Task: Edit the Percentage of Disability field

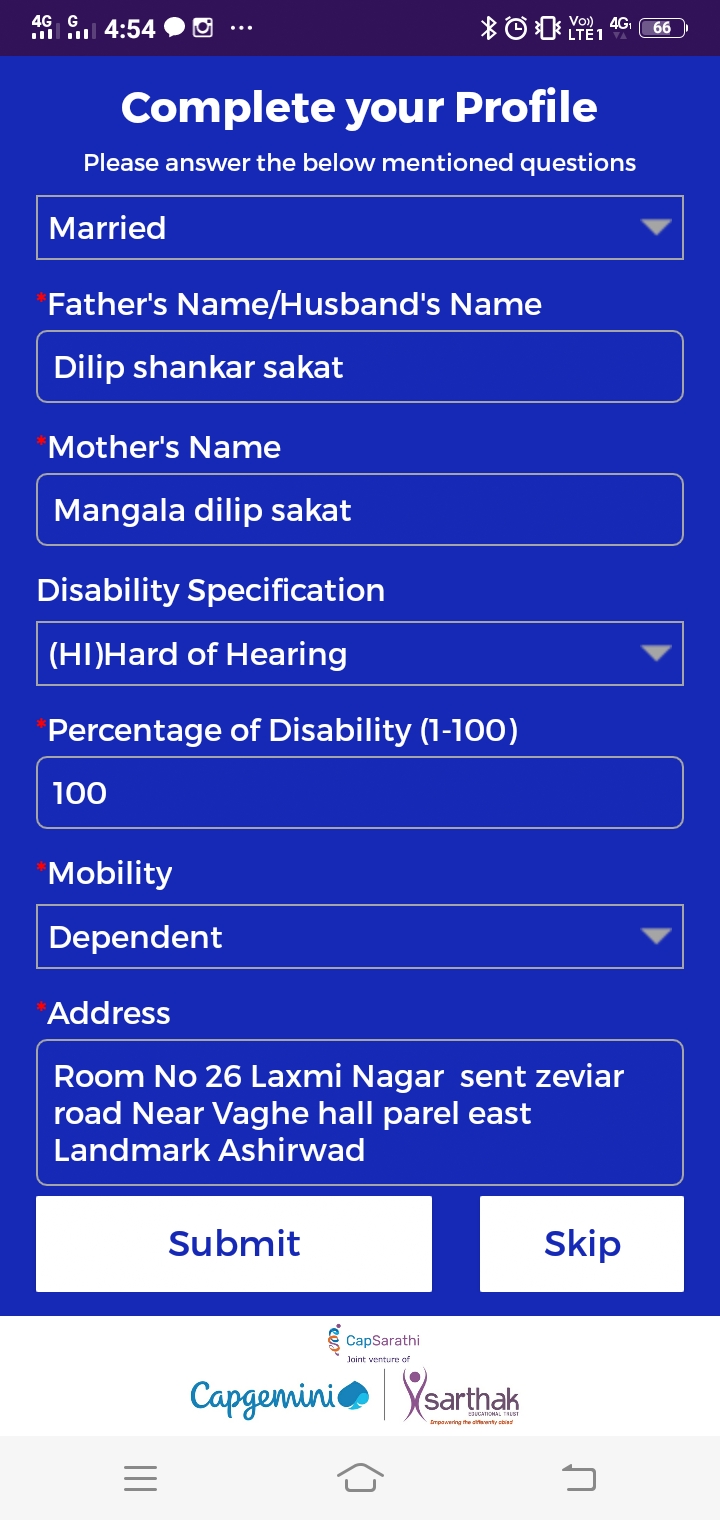Action: pyautogui.click(x=360, y=793)
